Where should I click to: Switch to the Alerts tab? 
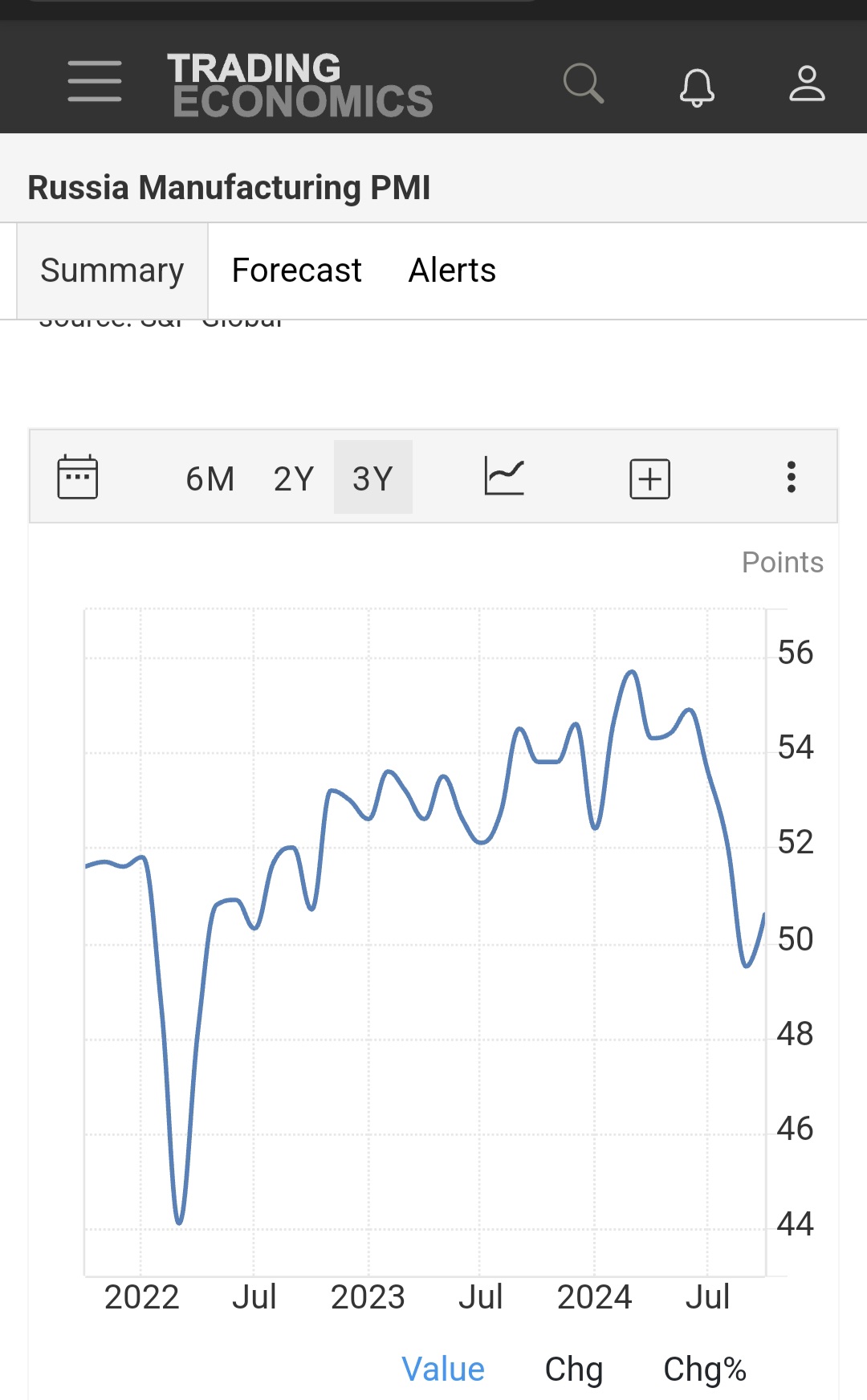click(452, 271)
